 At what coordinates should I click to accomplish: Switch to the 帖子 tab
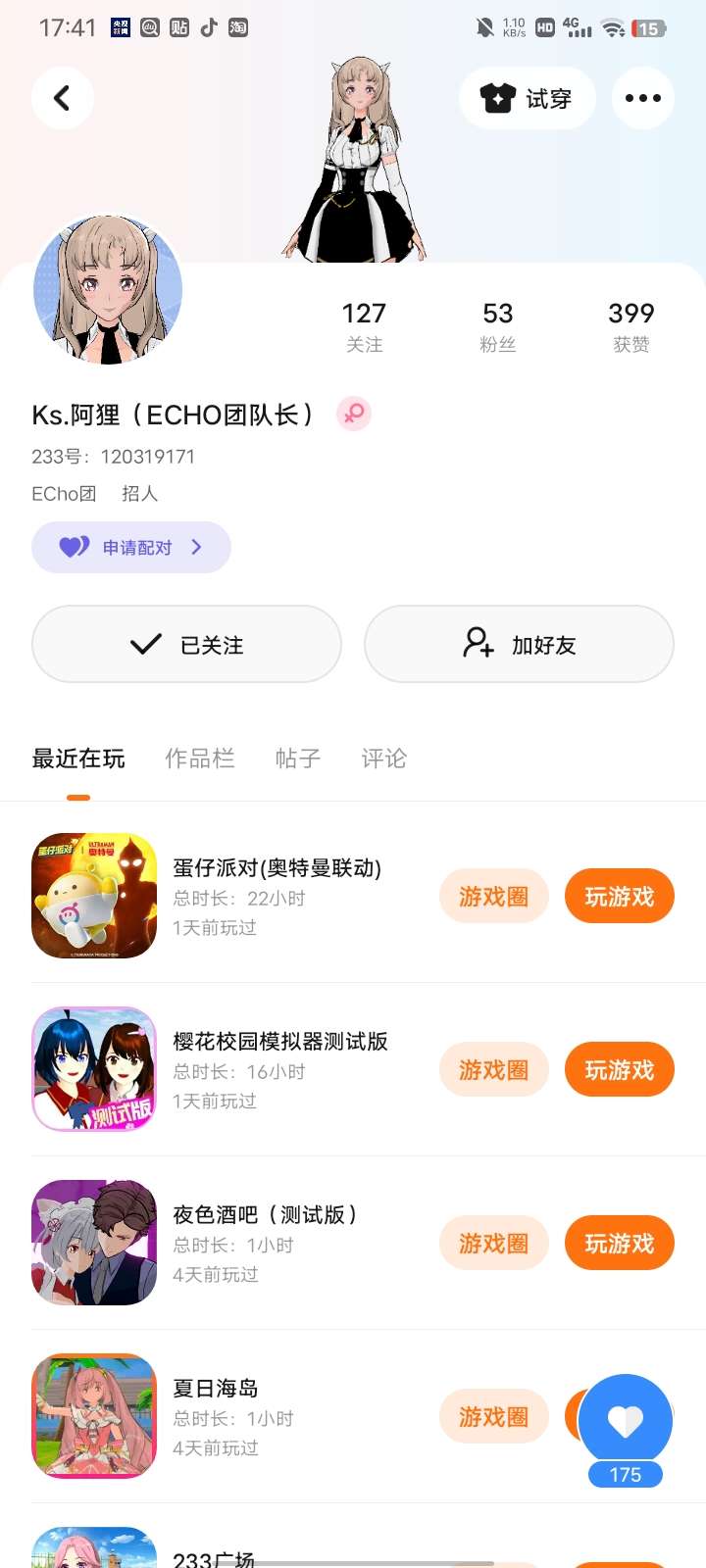298,759
